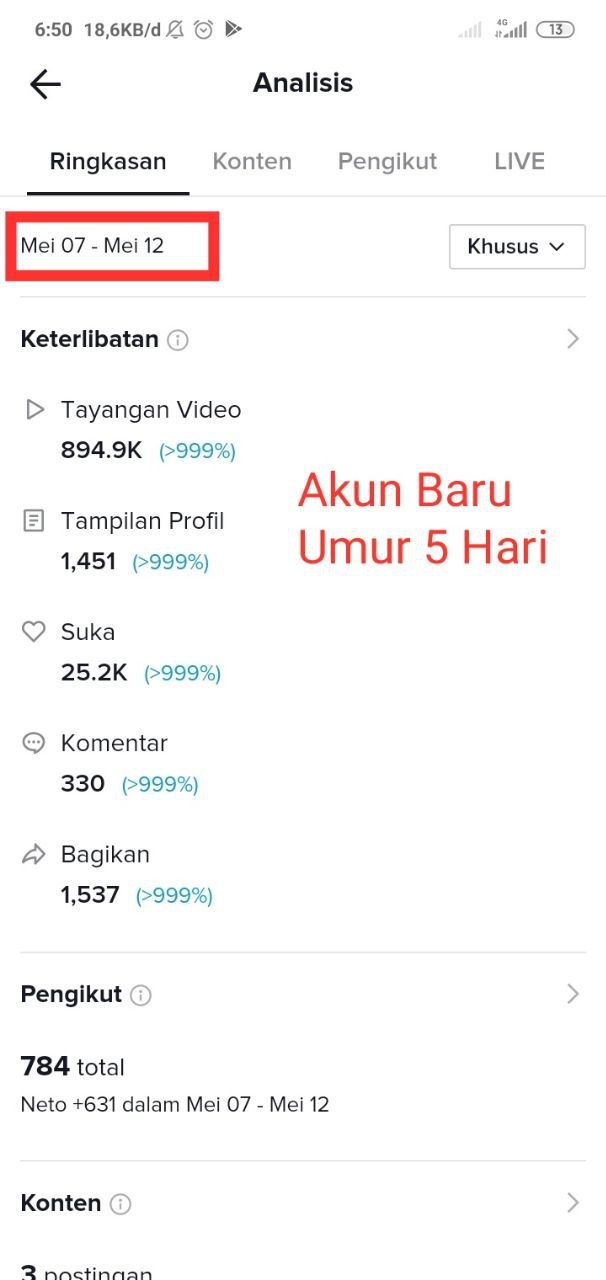Open the Konten section details chevron
Viewport: 606px width, 1280px height.
point(573,1202)
